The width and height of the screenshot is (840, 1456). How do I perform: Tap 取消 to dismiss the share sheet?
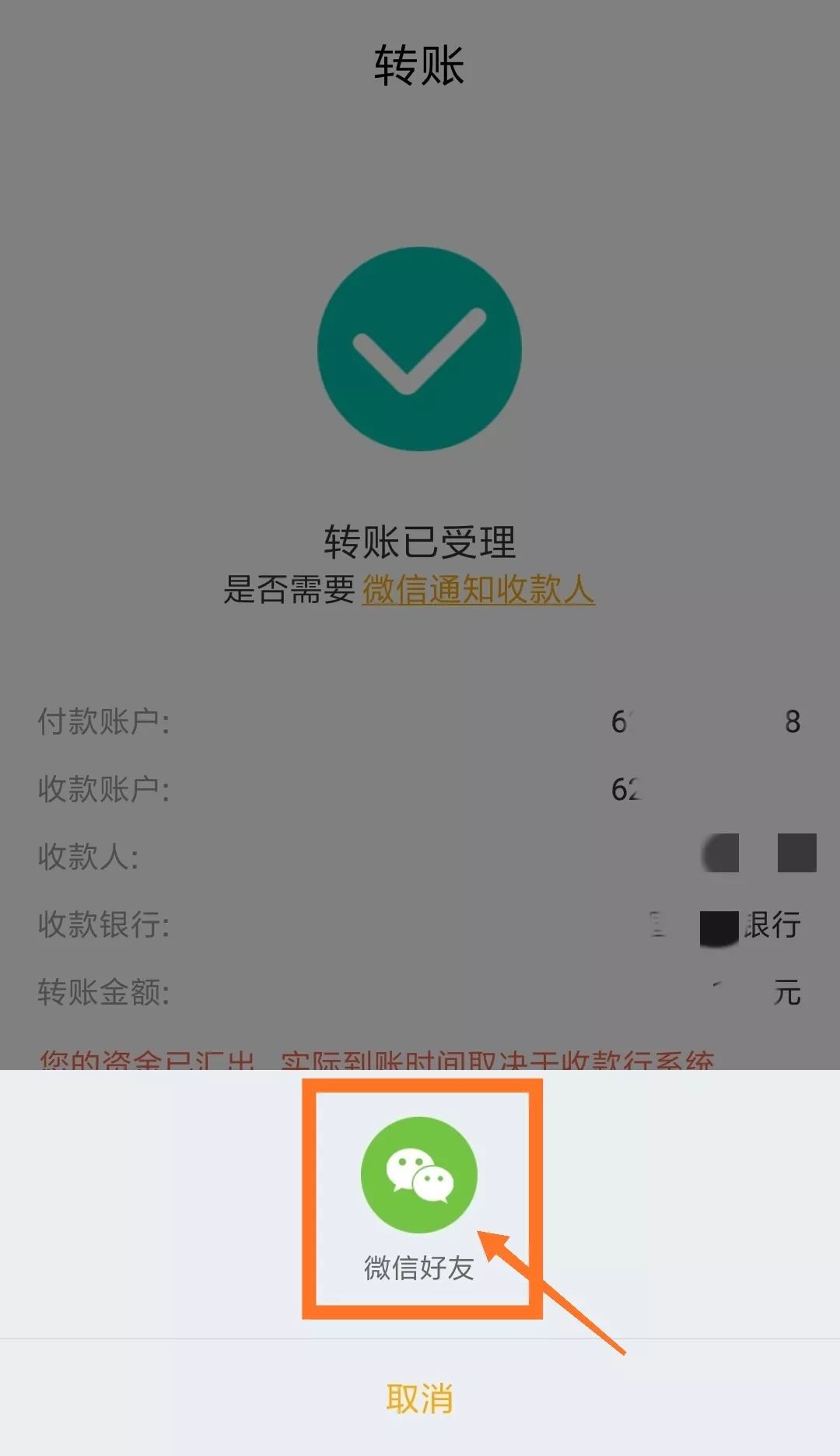[419, 1398]
